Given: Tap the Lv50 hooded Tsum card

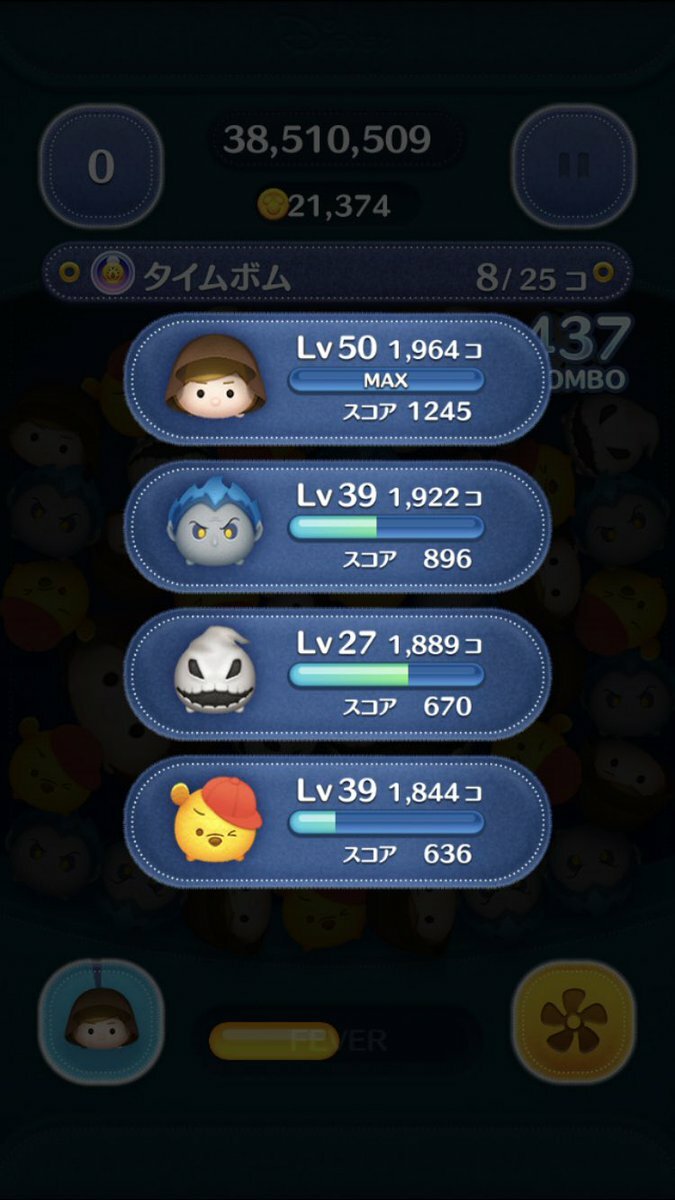Looking at the screenshot, I should pos(336,378).
